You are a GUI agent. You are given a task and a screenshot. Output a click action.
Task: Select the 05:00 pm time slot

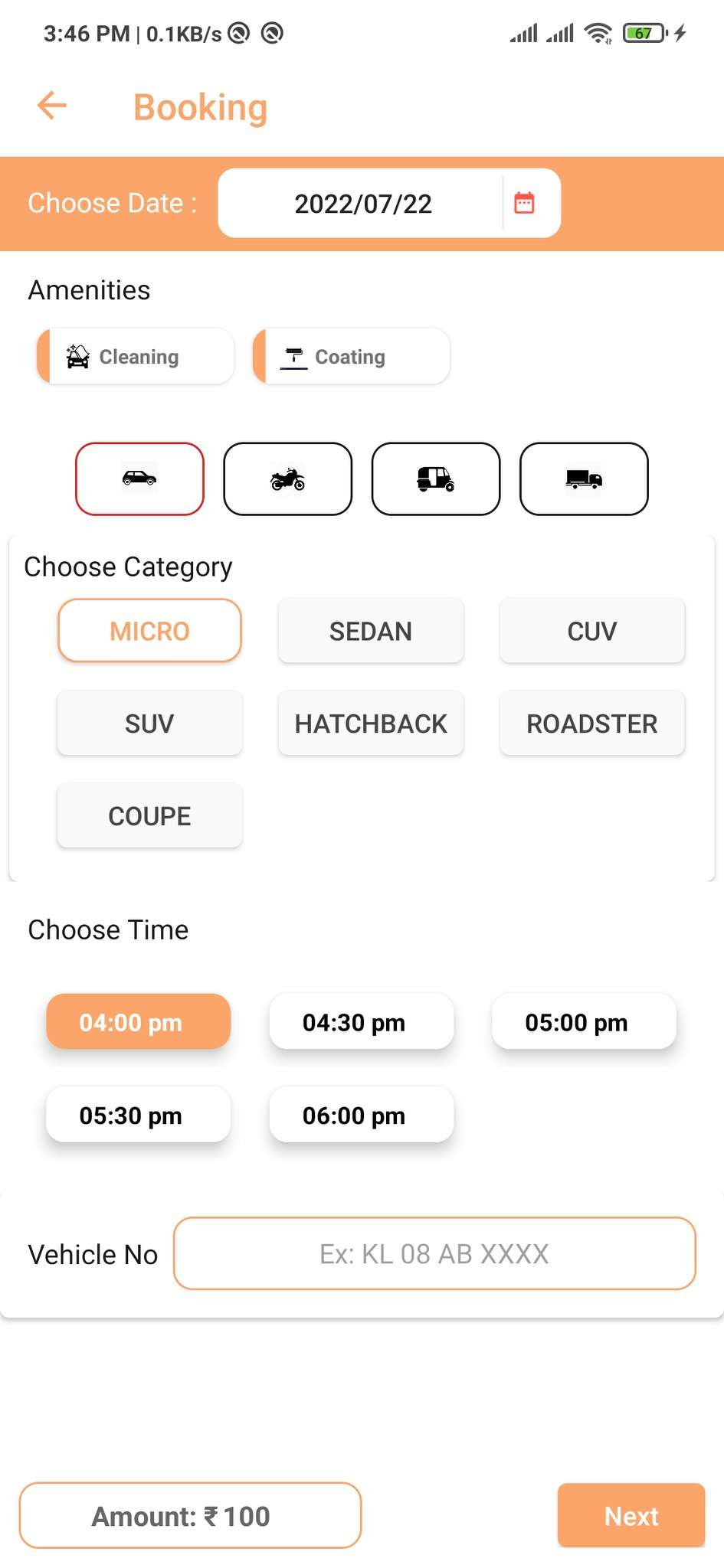coord(584,1021)
